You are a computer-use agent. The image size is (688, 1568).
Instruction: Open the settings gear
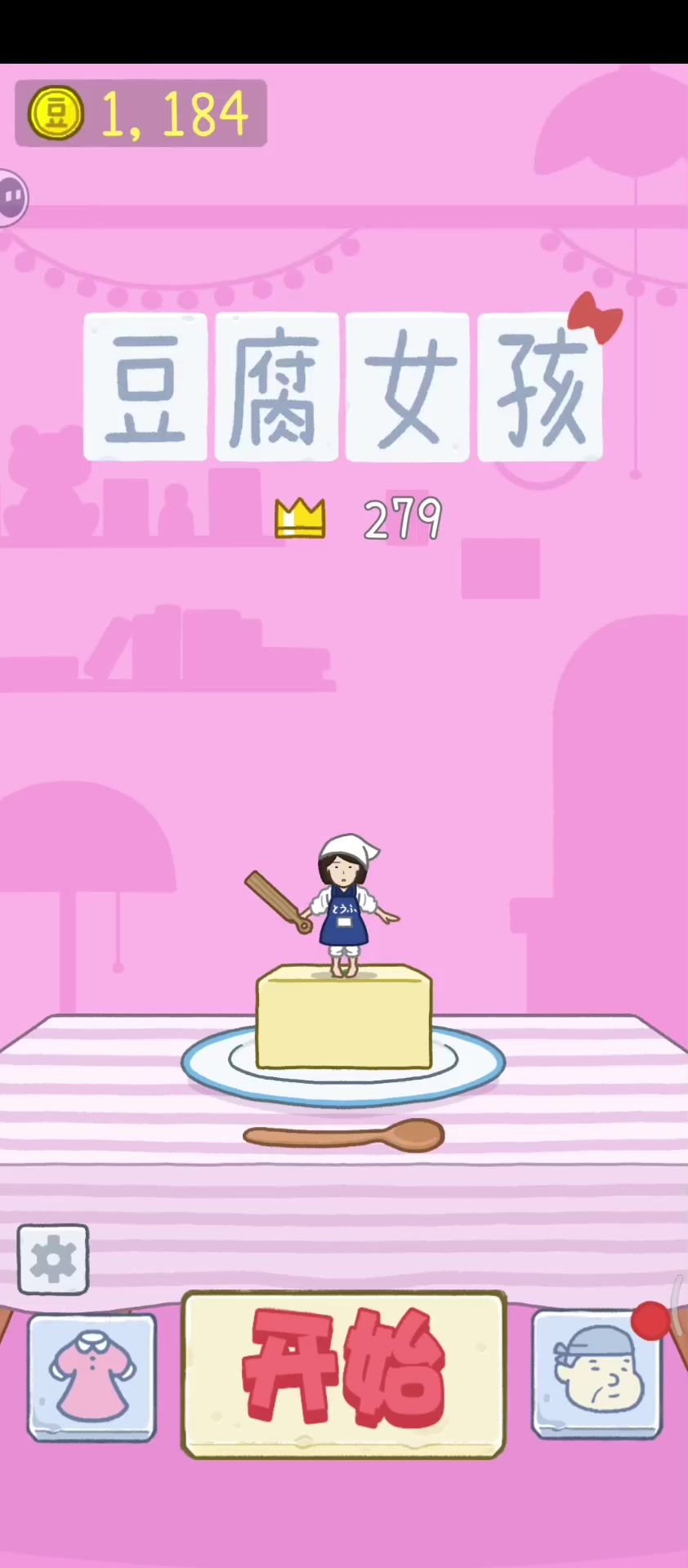pyautogui.click(x=53, y=1259)
